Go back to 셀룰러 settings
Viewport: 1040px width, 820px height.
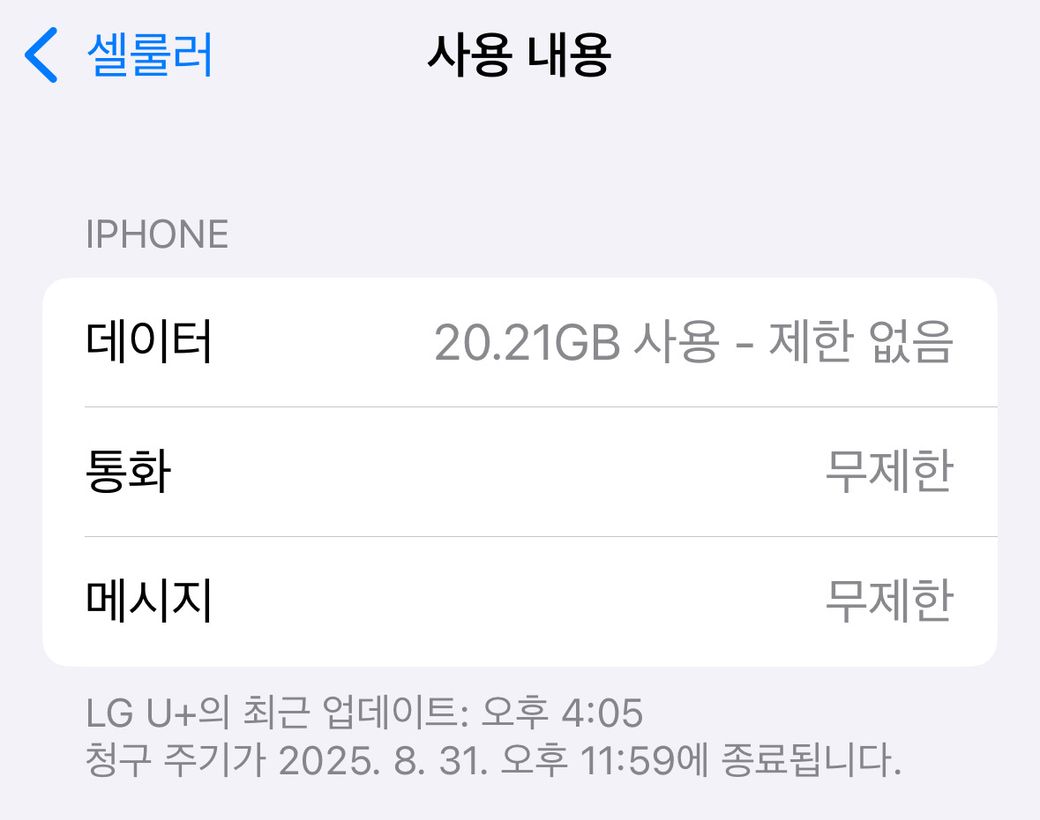[120, 55]
